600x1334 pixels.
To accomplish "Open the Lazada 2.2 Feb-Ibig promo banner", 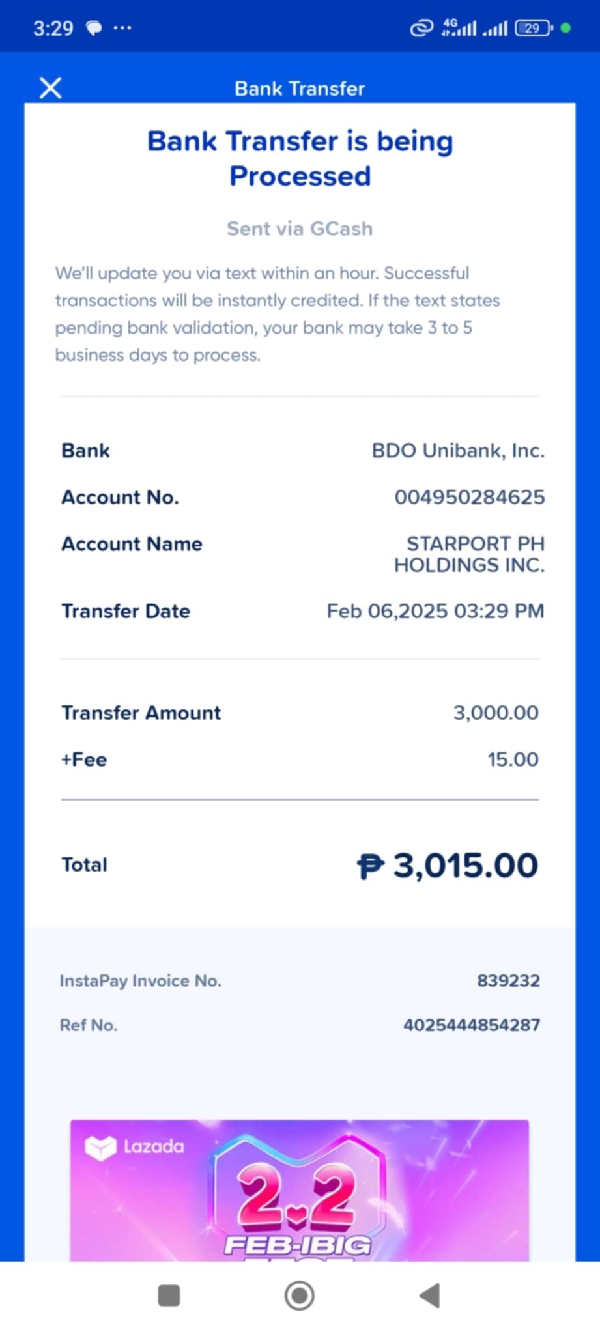I will (x=299, y=1189).
